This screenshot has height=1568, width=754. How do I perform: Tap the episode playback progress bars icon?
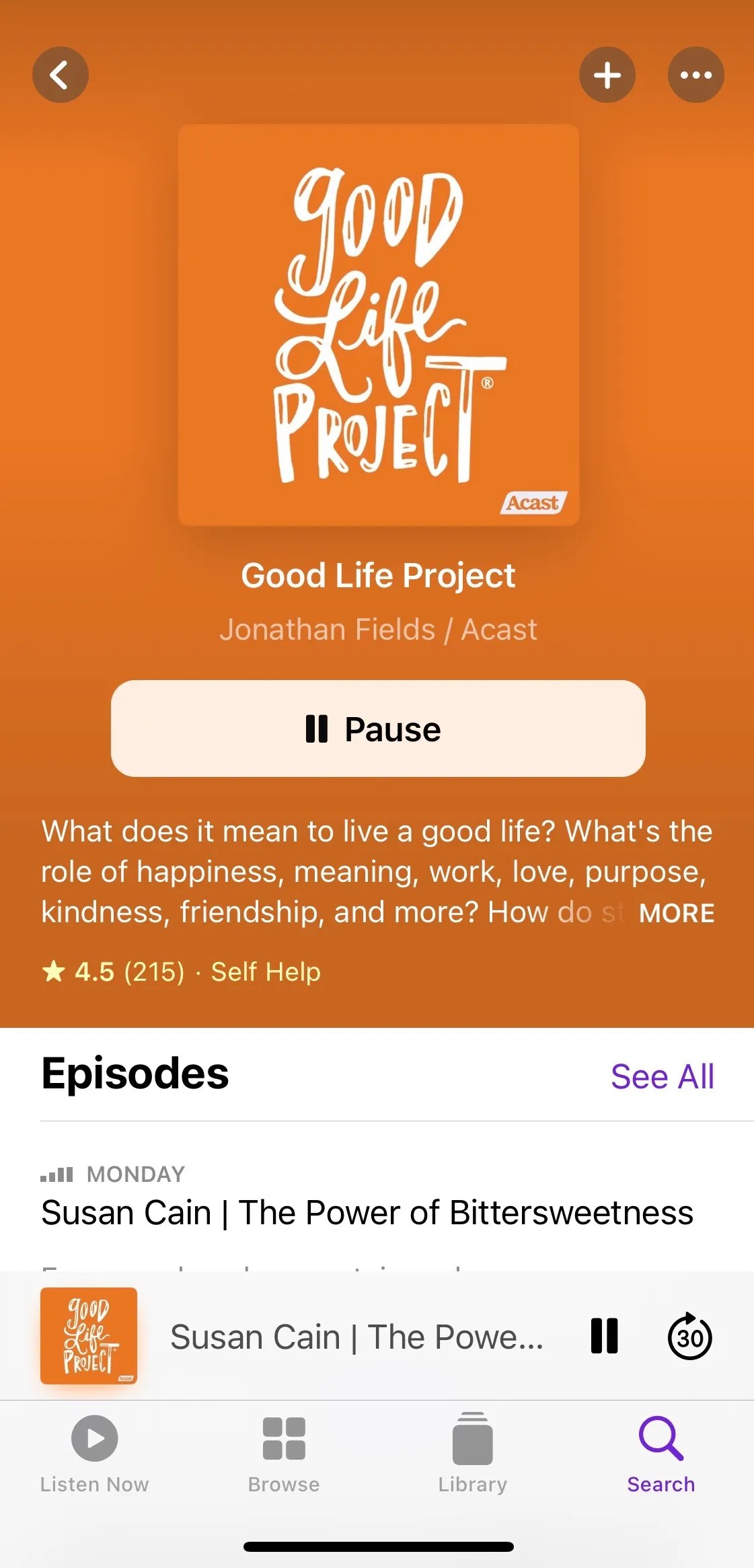point(56,1173)
